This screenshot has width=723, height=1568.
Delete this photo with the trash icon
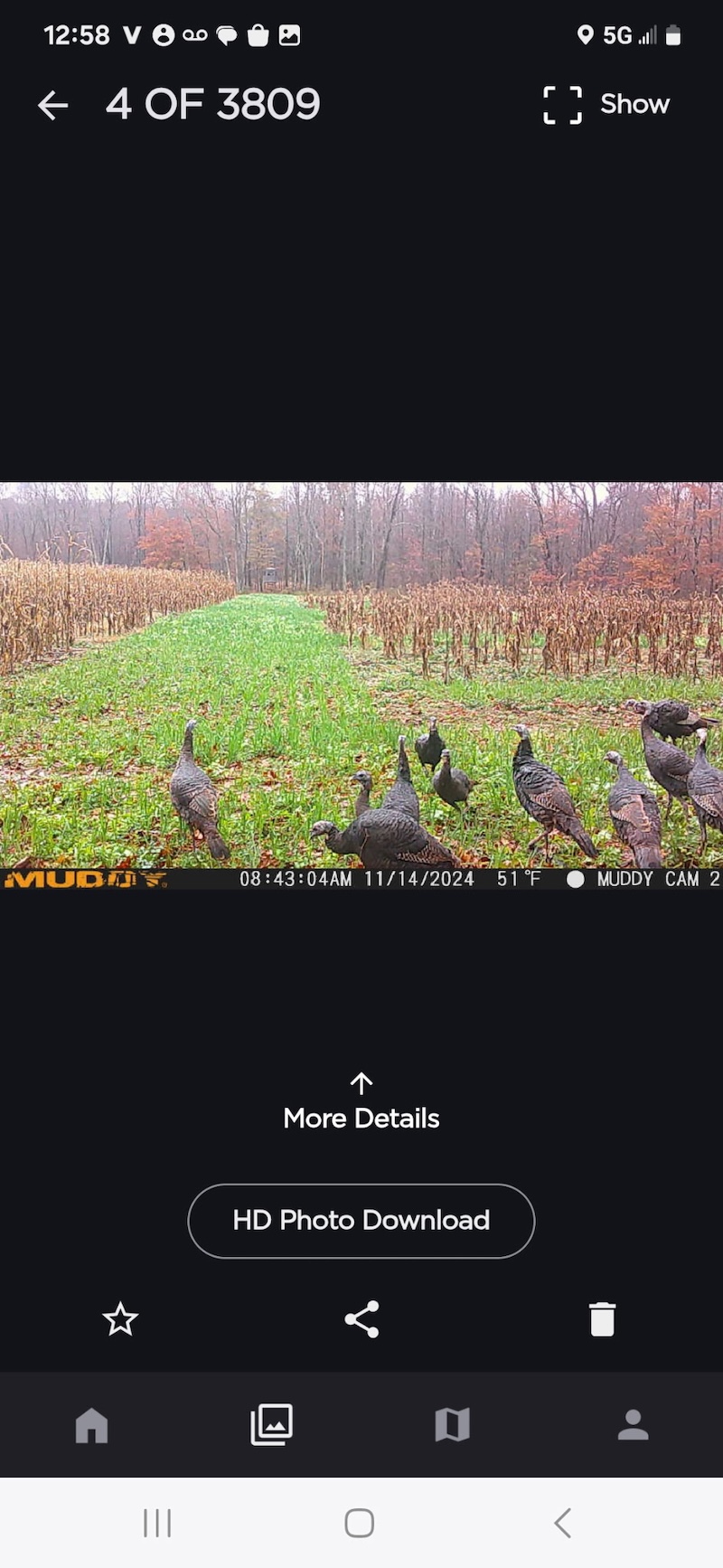[x=602, y=1319]
